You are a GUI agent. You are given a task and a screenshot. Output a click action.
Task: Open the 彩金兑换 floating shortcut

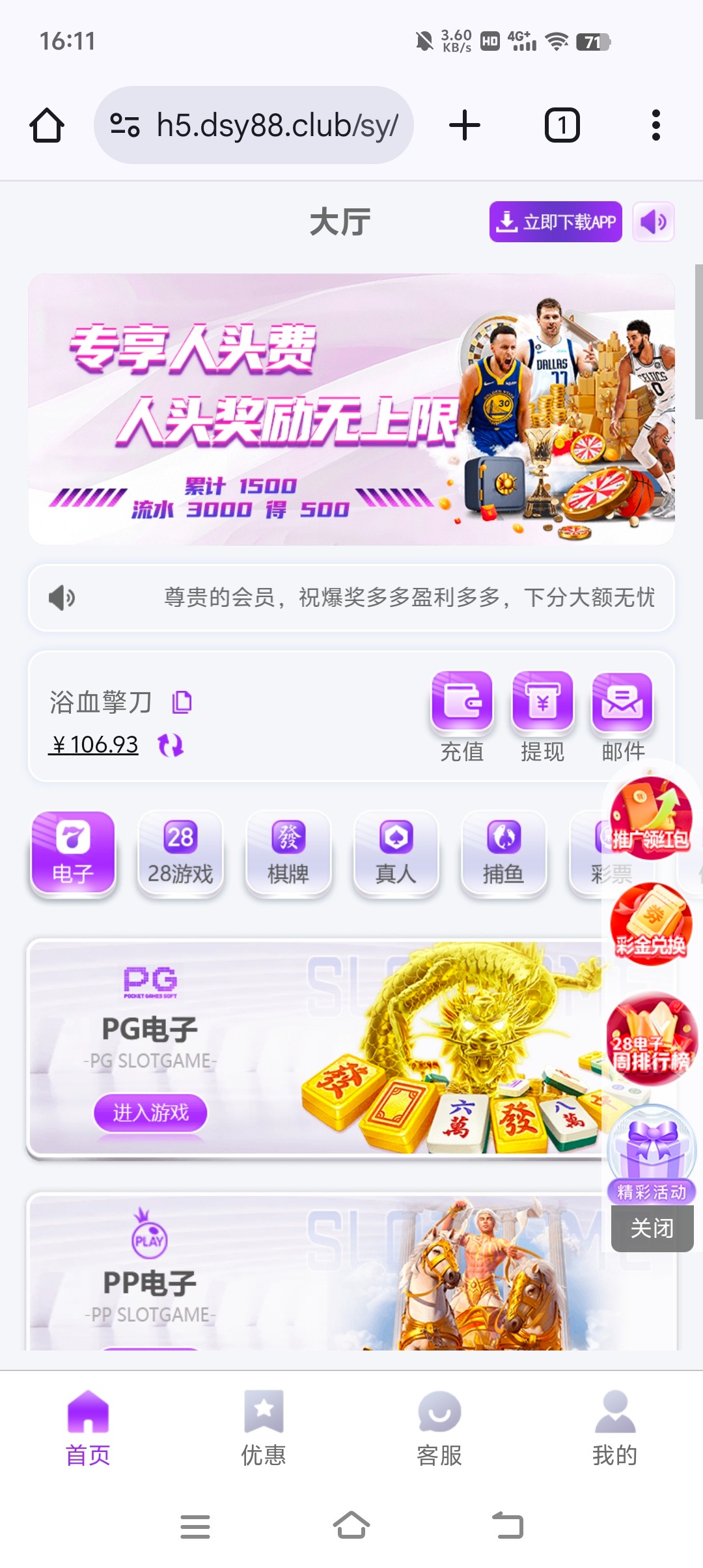coord(650,925)
